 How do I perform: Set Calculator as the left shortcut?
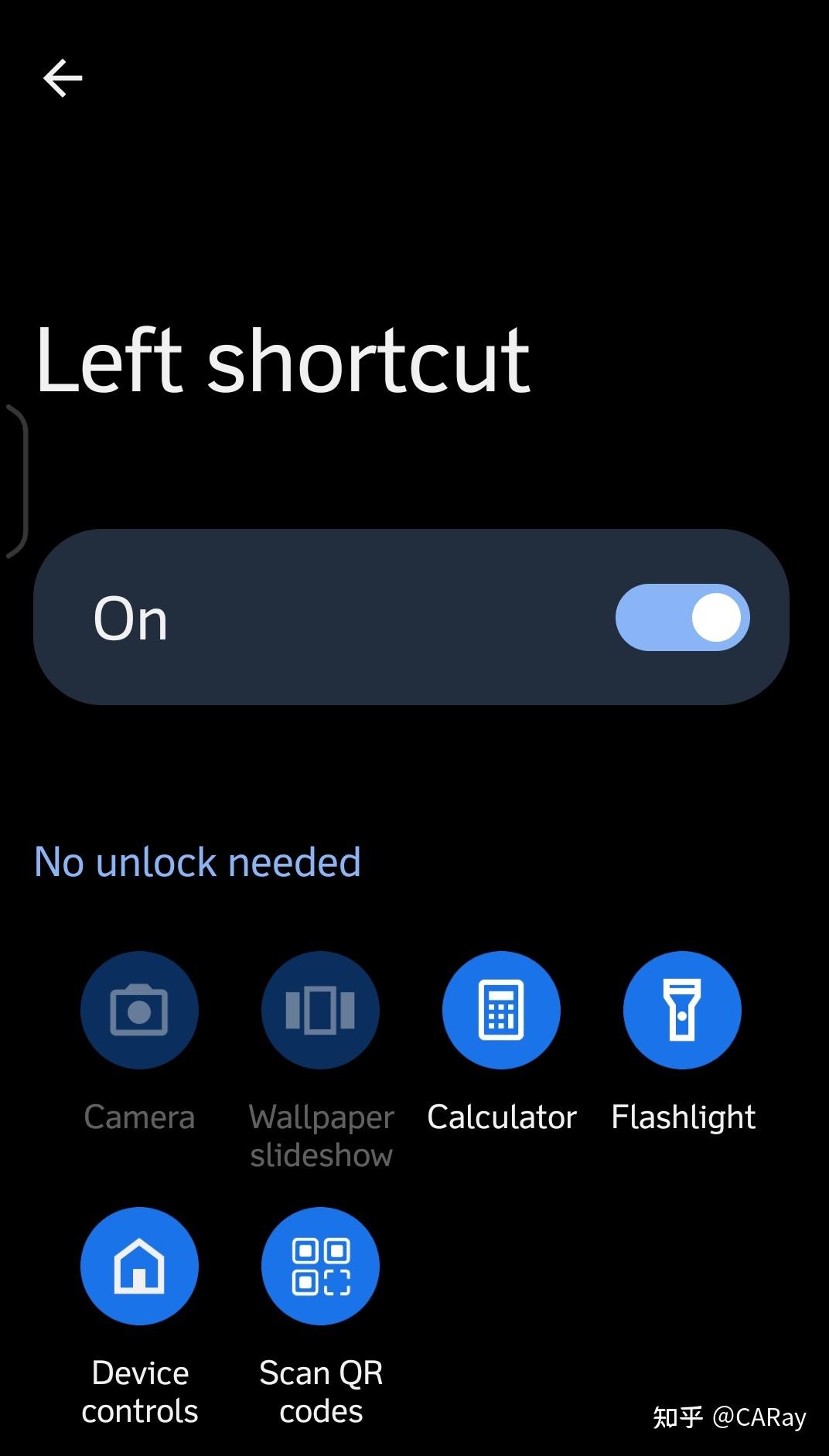pos(501,1010)
